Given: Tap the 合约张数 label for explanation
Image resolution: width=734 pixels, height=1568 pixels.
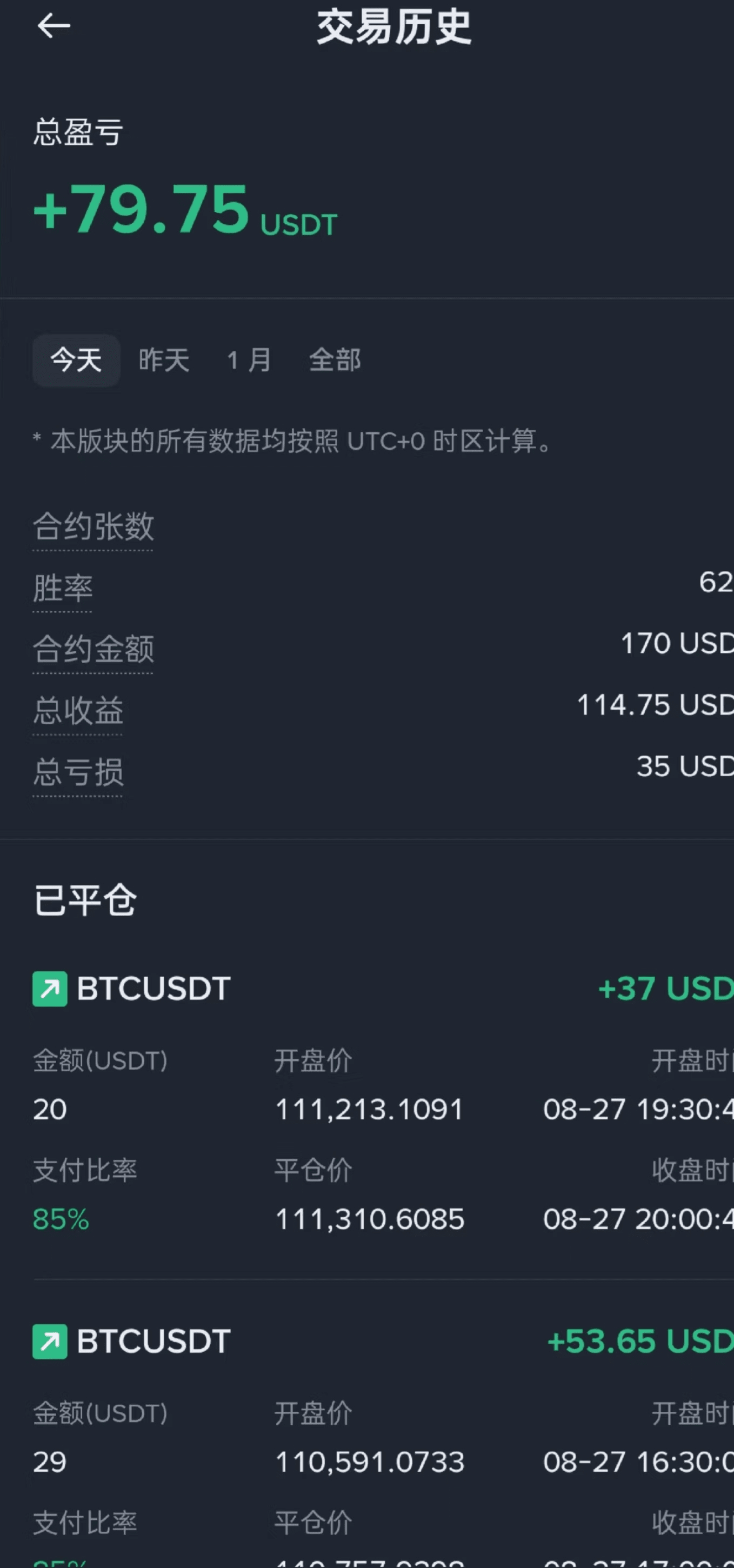Looking at the screenshot, I should [93, 527].
